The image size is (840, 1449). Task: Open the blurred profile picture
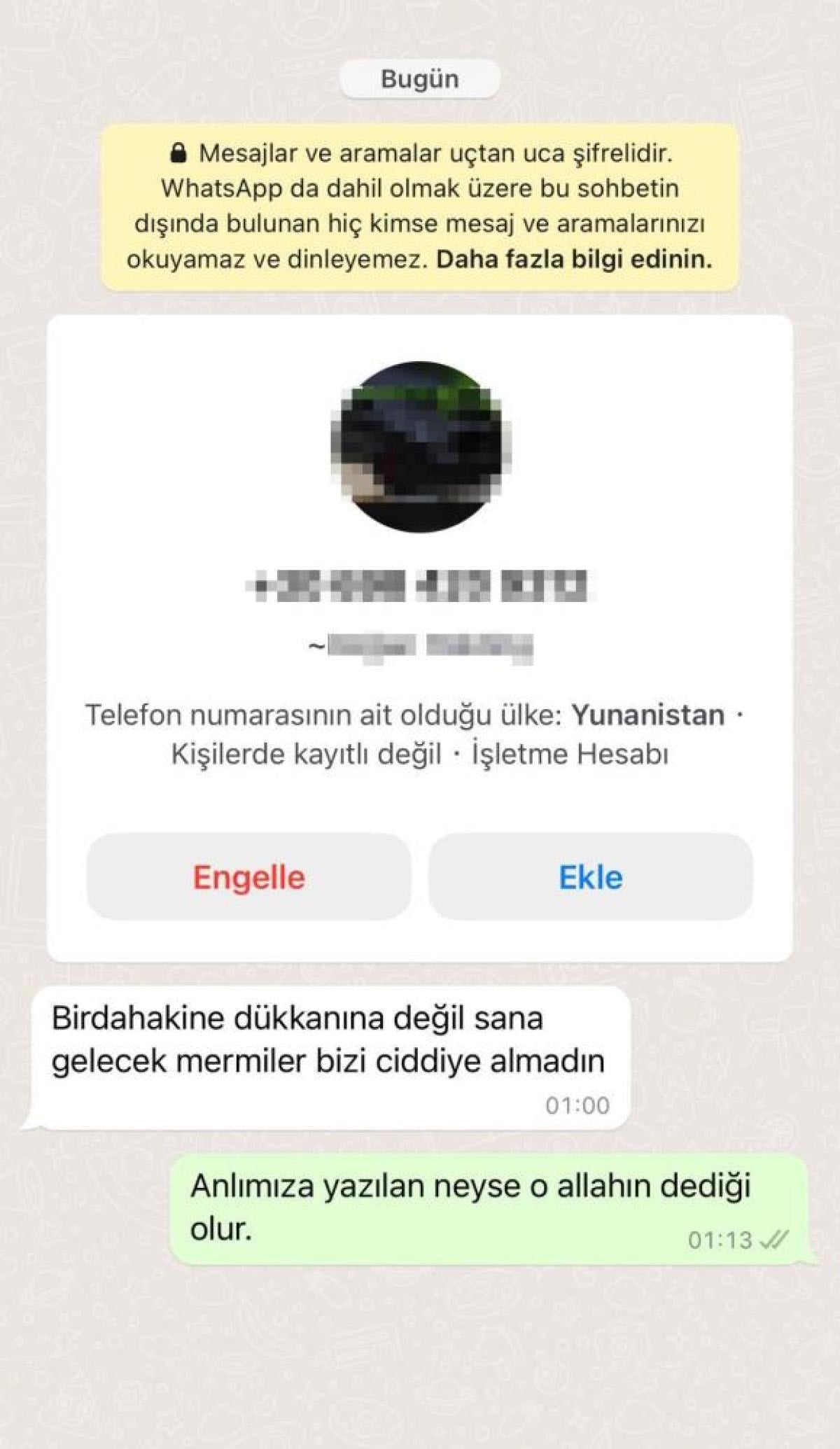point(420,447)
